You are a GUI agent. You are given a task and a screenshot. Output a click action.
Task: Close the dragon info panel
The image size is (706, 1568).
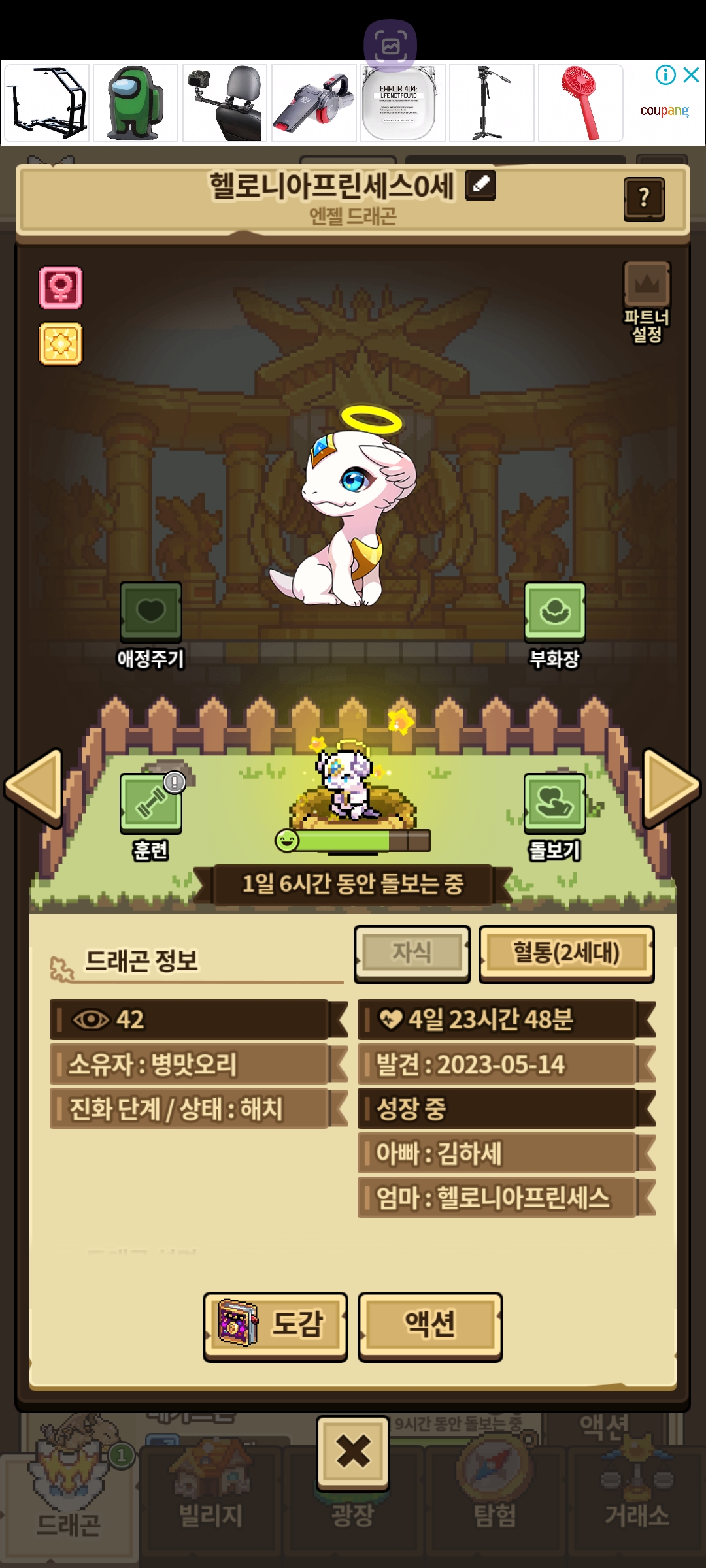[x=353, y=1452]
